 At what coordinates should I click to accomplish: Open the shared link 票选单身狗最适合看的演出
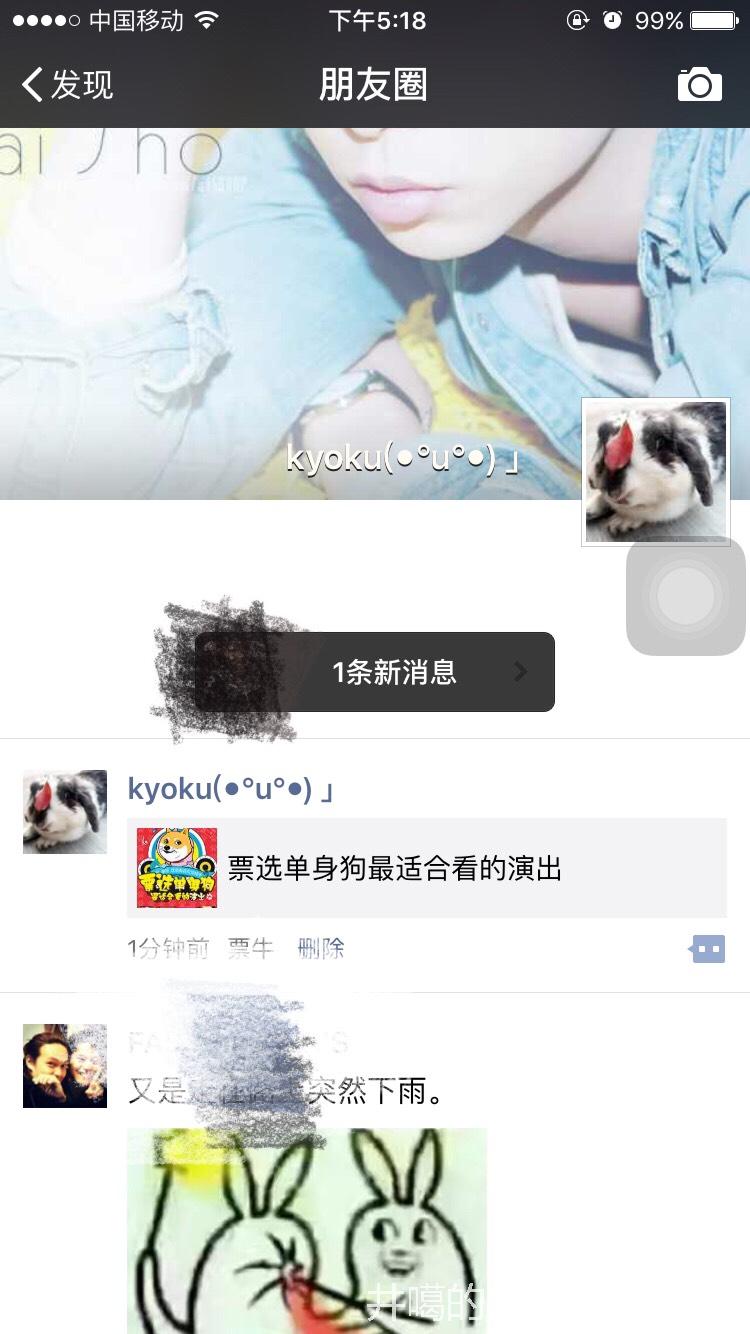(x=427, y=868)
